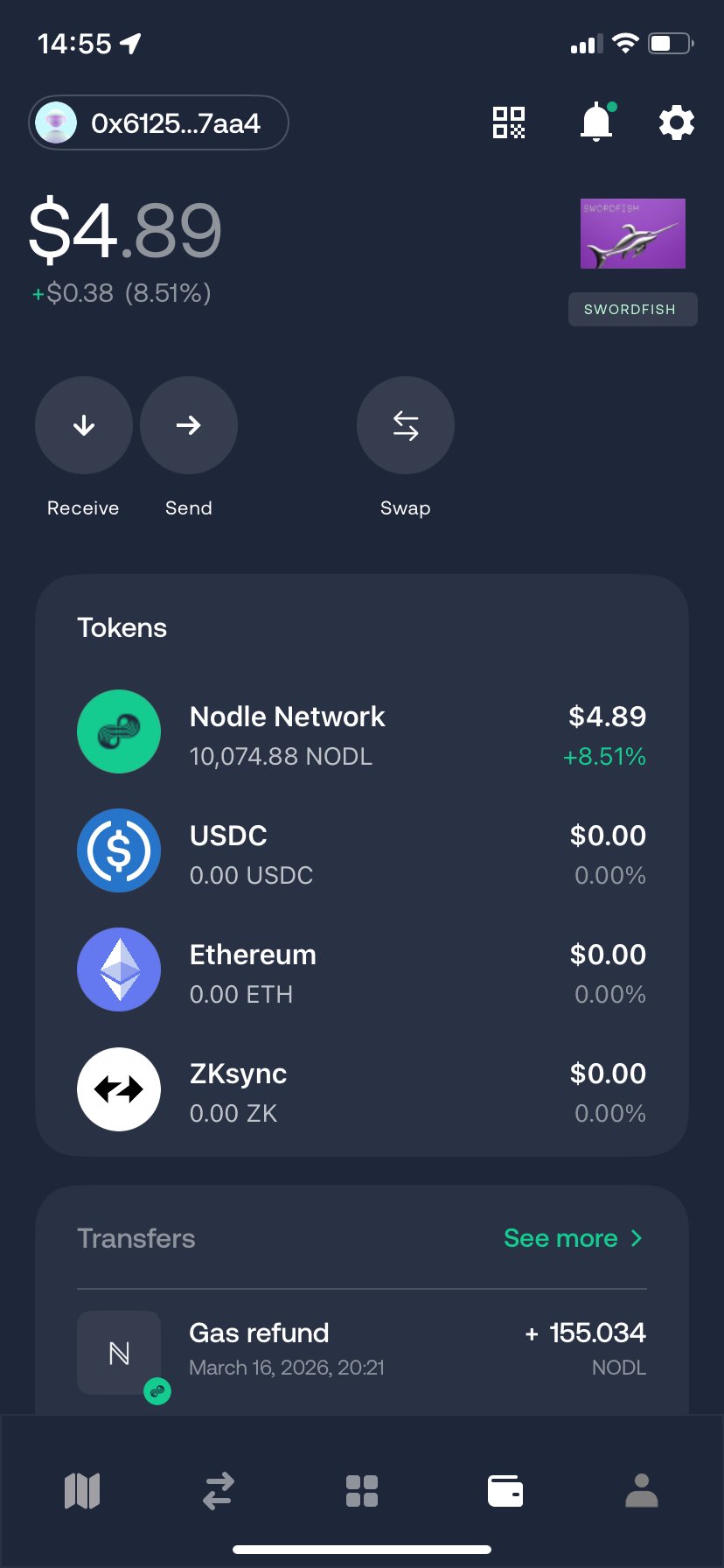Switch to the apps grid tab
Screen dimensions: 724x1568
pyautogui.click(x=362, y=1491)
